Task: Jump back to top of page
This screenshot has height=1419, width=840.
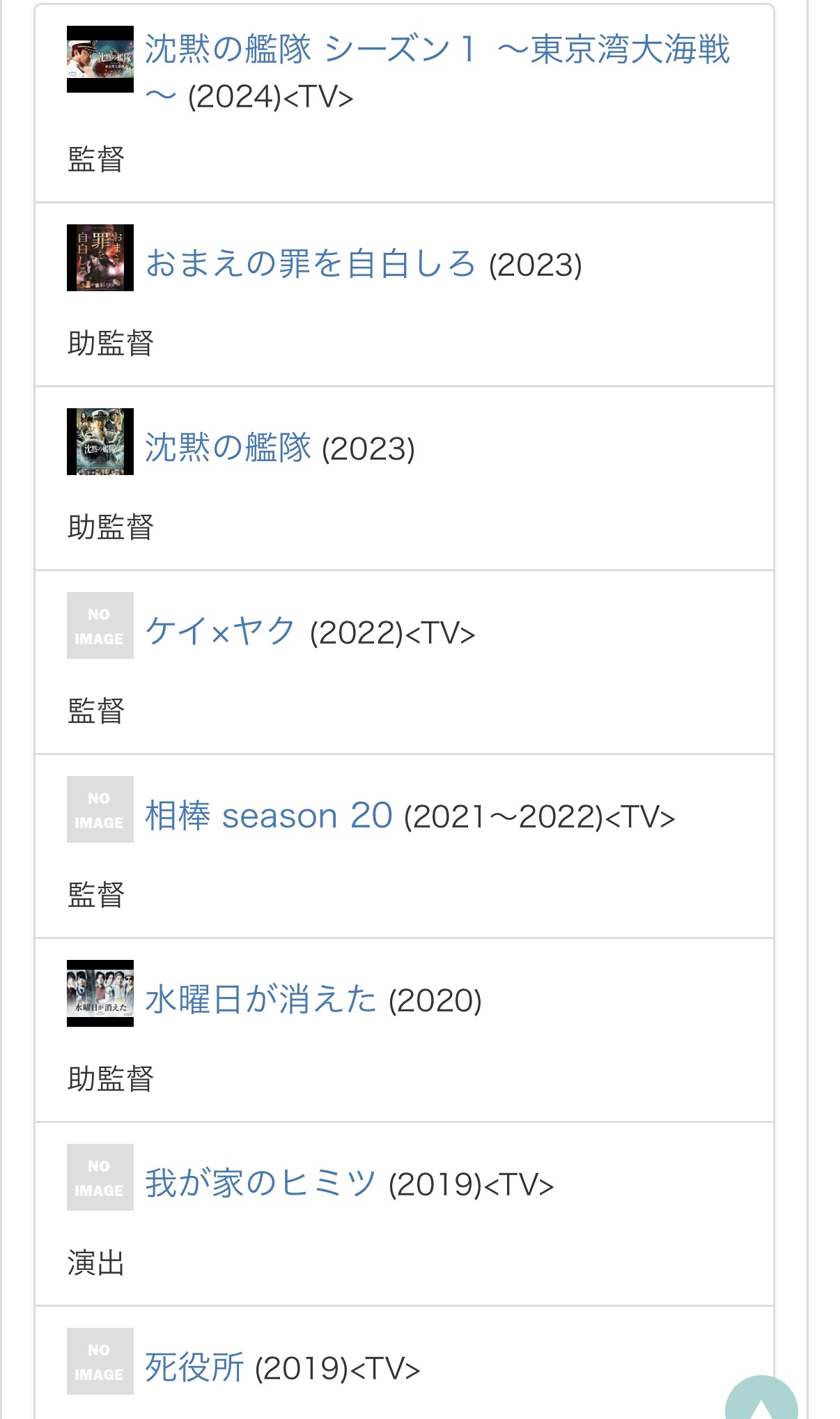Action: (761, 1402)
